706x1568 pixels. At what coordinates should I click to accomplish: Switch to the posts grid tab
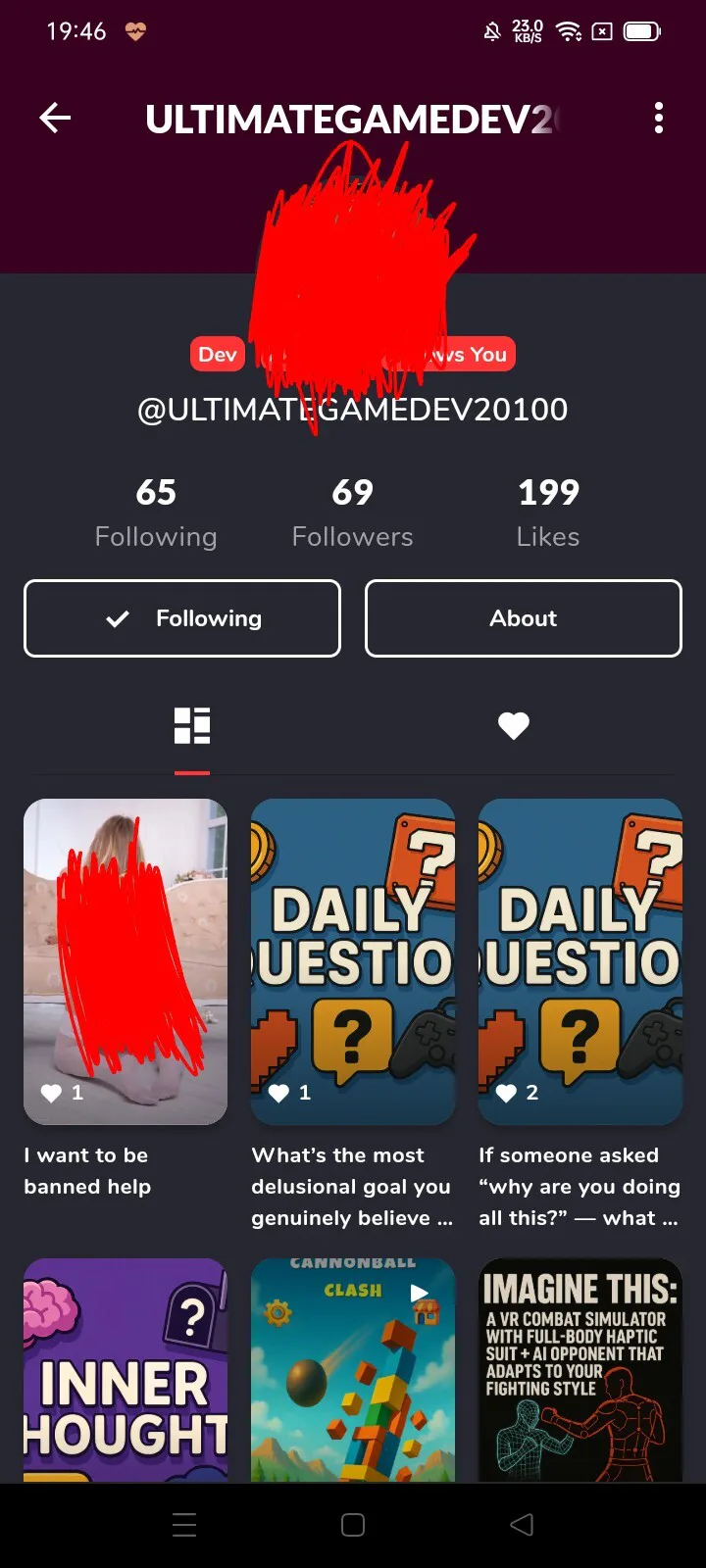coord(192,726)
